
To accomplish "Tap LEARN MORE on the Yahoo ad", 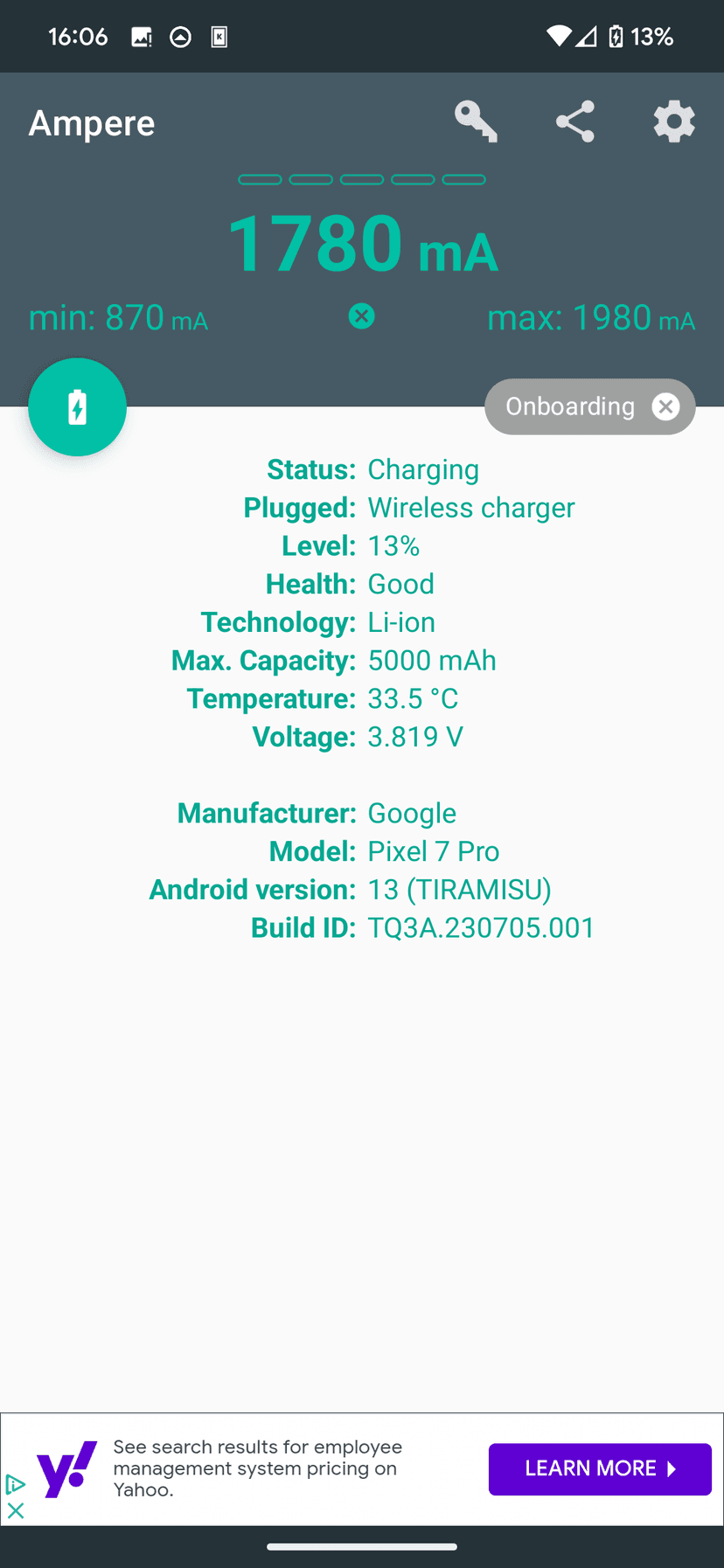I will [x=600, y=1469].
